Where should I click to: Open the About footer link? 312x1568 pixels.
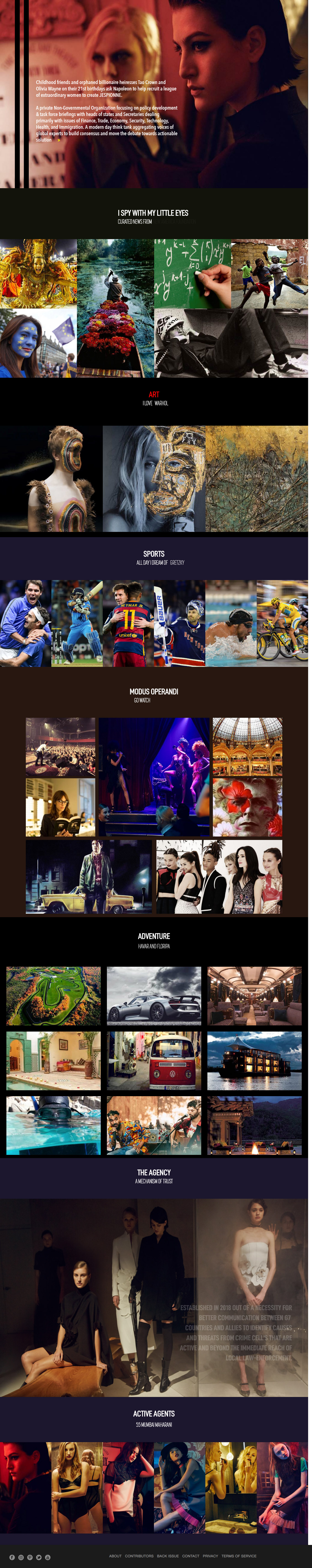[115, 1556]
